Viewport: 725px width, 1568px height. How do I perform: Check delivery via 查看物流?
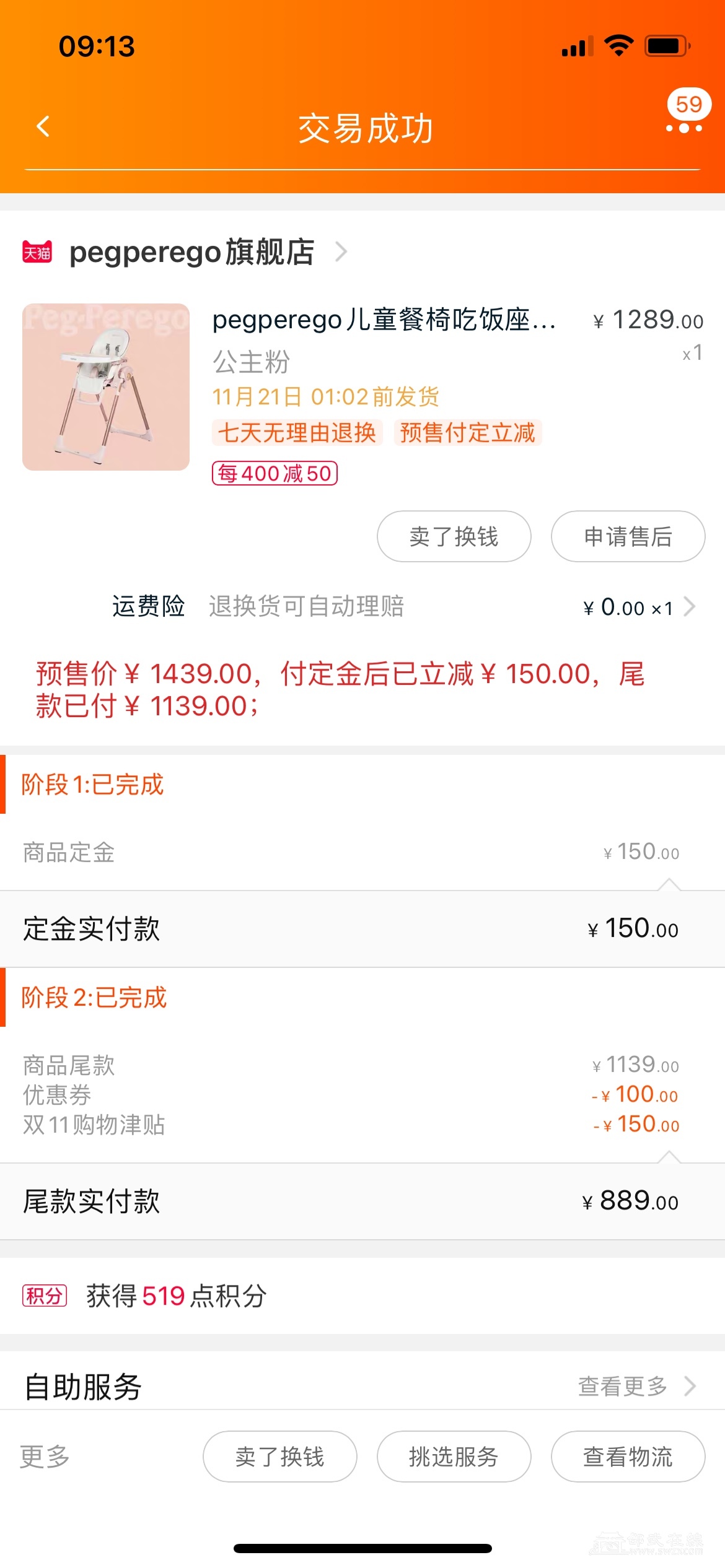pos(628,1457)
